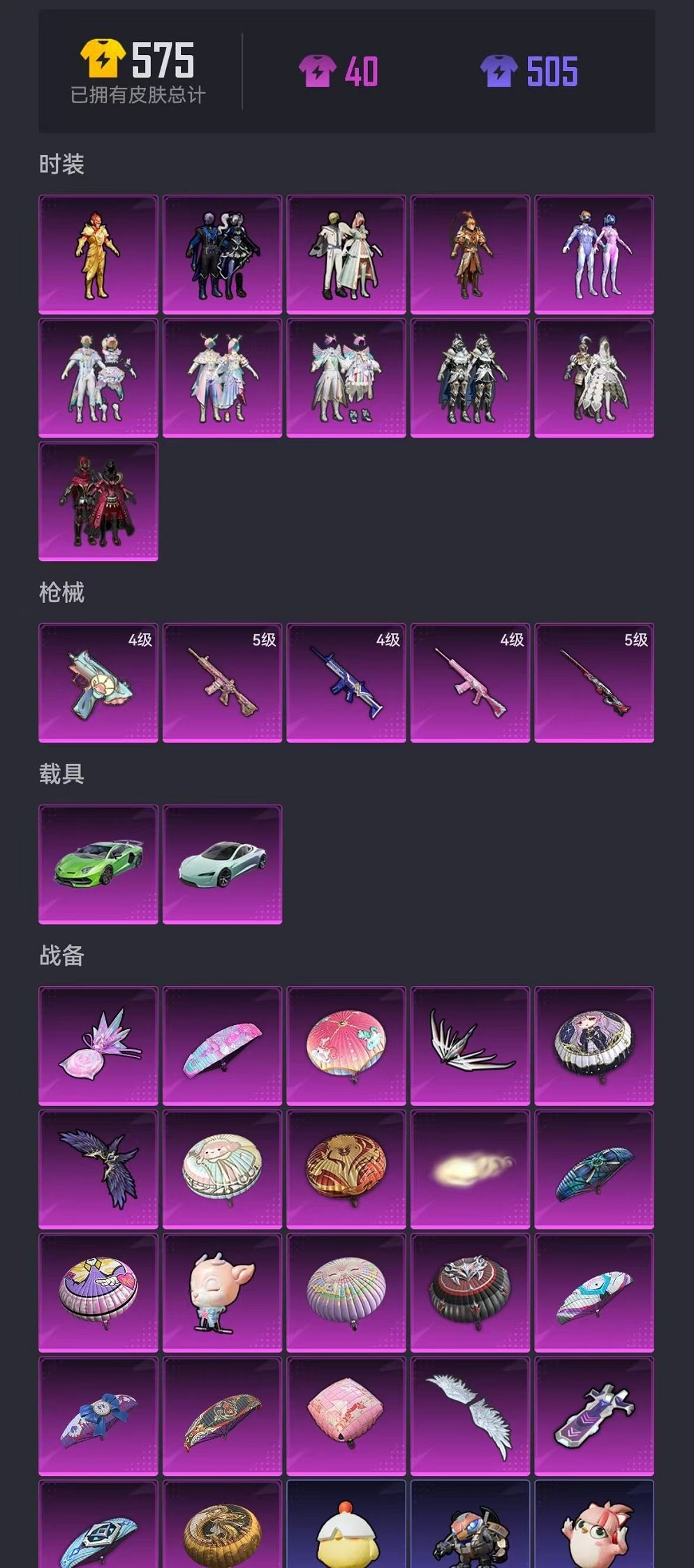694x1568 pixels.
Task: Select the dark purple raven wings item
Action: pos(98,1169)
